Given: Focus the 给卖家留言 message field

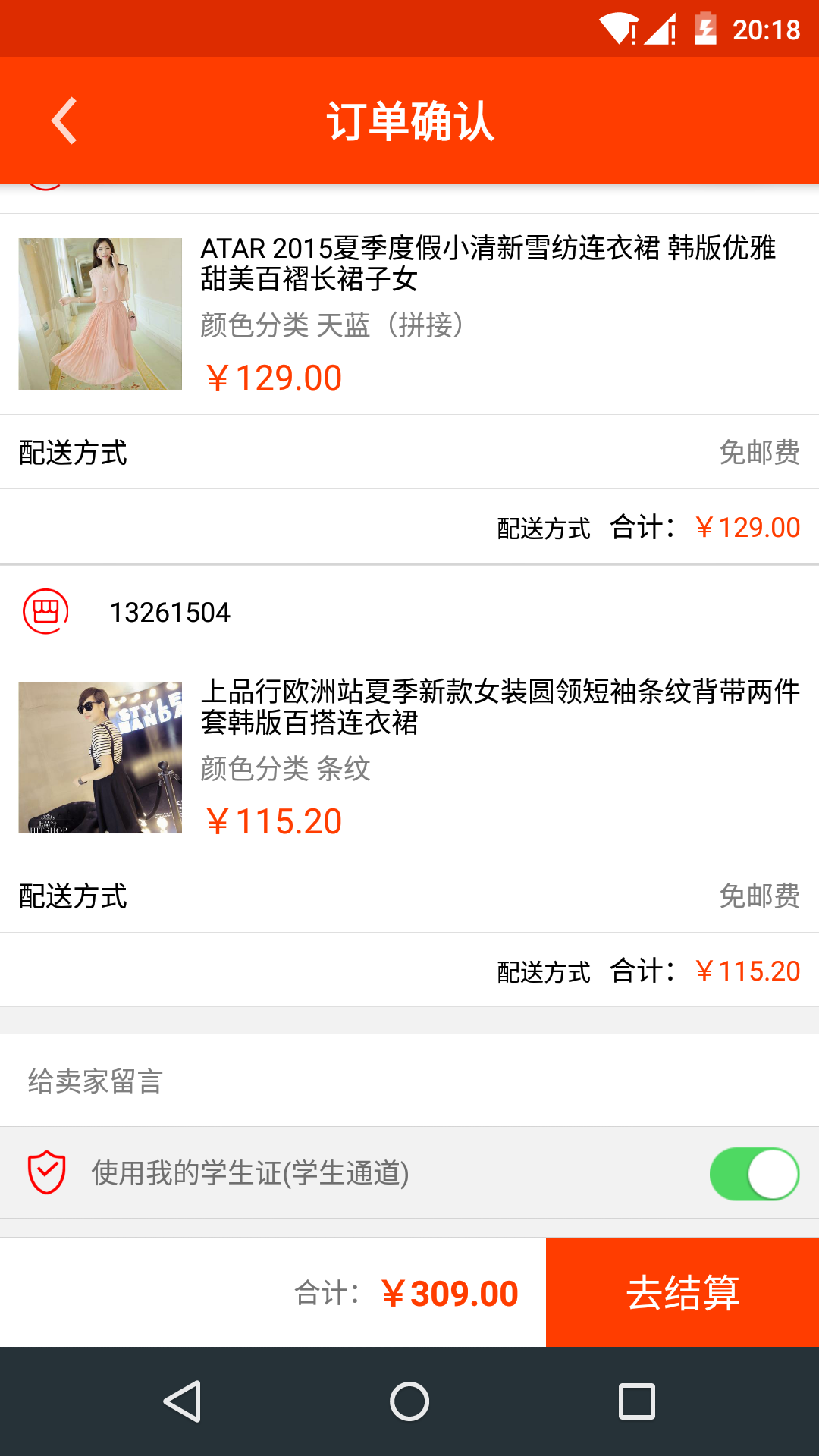Looking at the screenshot, I should click(409, 1081).
